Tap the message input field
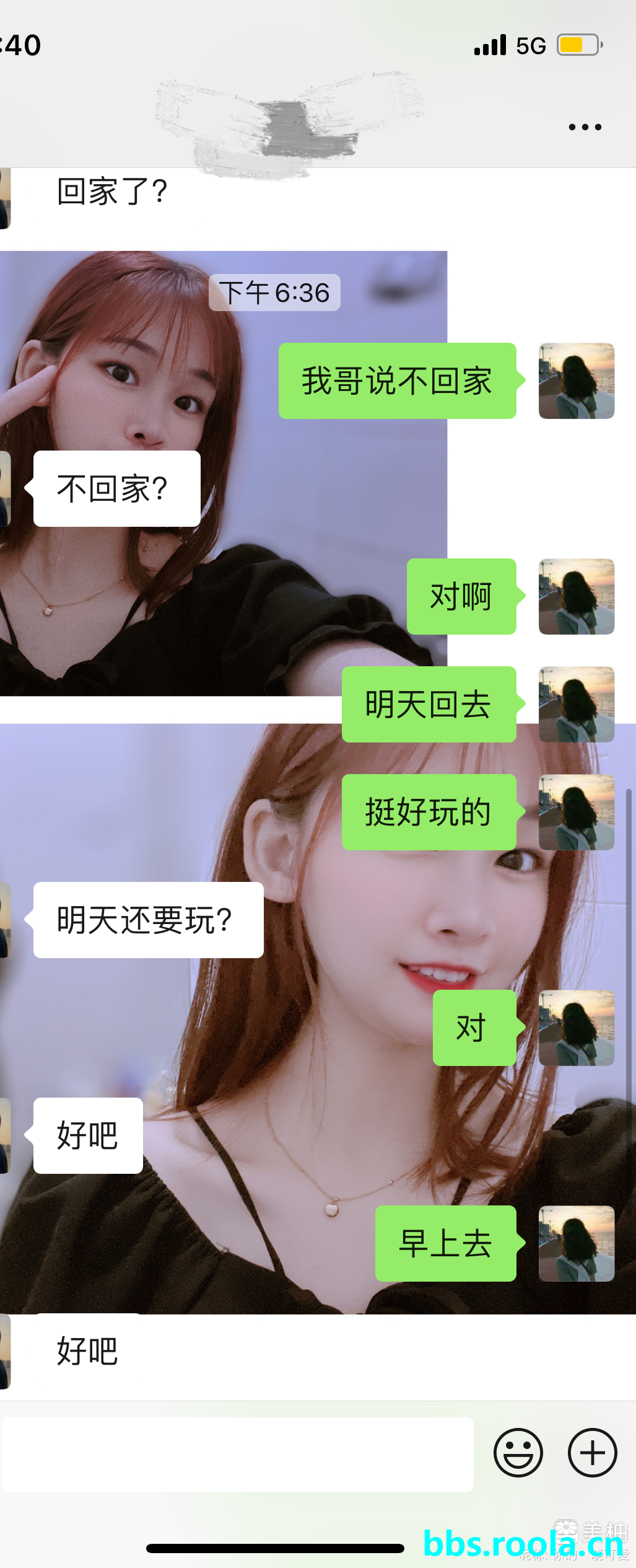Screen dimensions: 636x1568 pos(238,1453)
